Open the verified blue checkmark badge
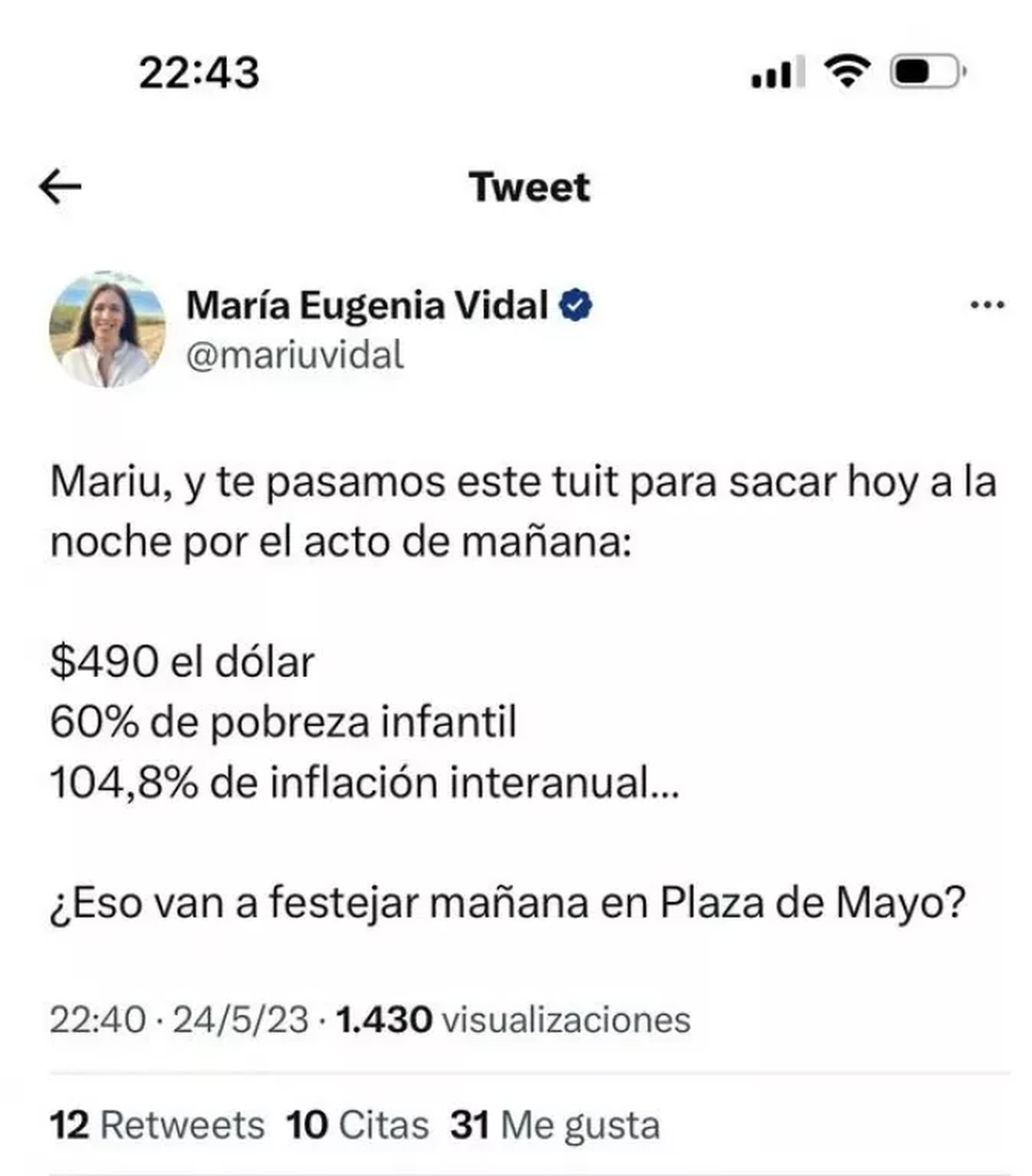1032x1176 pixels. pyautogui.click(x=574, y=303)
